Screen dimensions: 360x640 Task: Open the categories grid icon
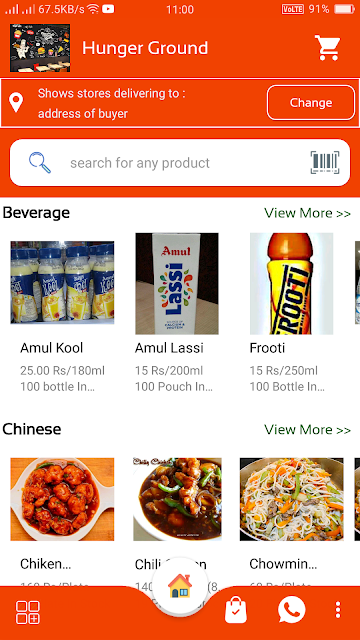click(28, 612)
